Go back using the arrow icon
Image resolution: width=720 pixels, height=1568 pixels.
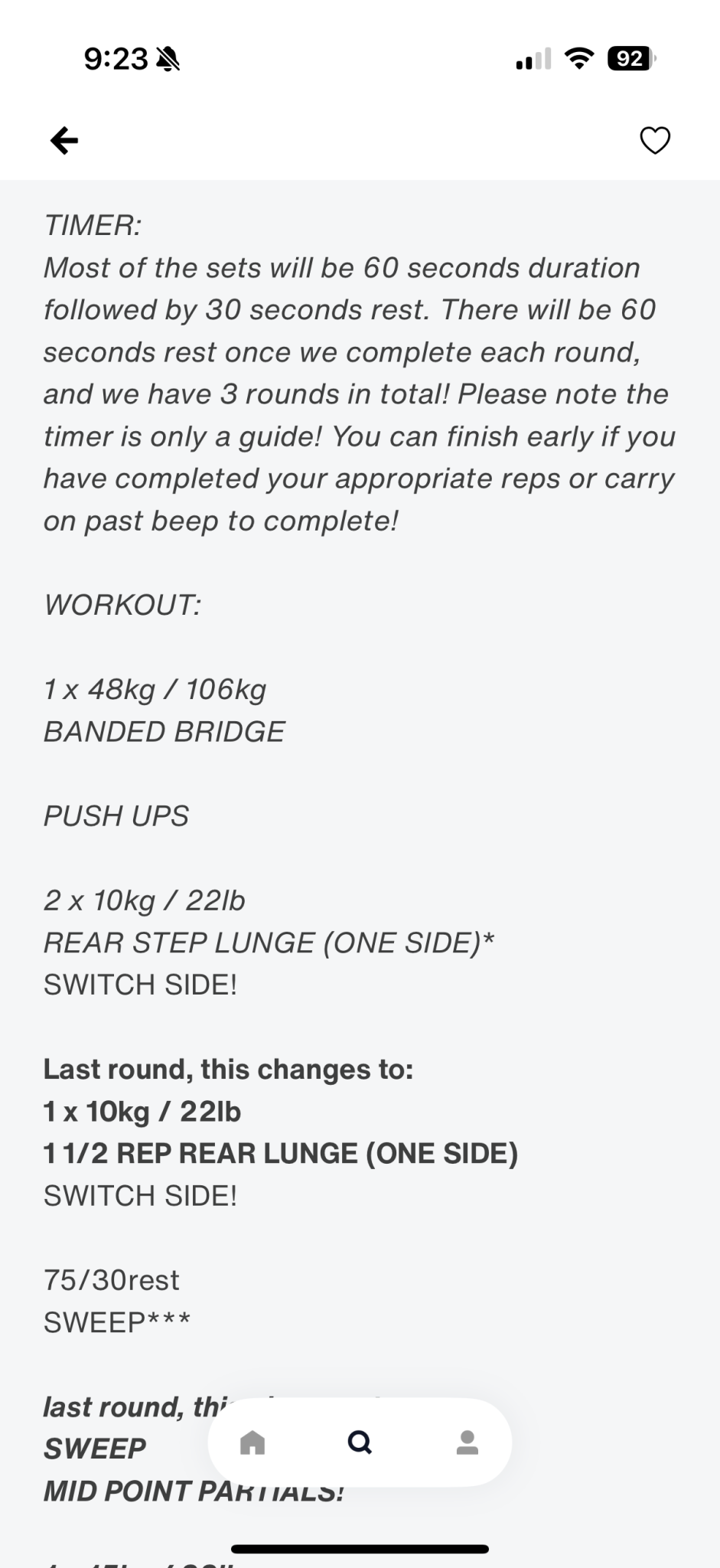coord(64,140)
